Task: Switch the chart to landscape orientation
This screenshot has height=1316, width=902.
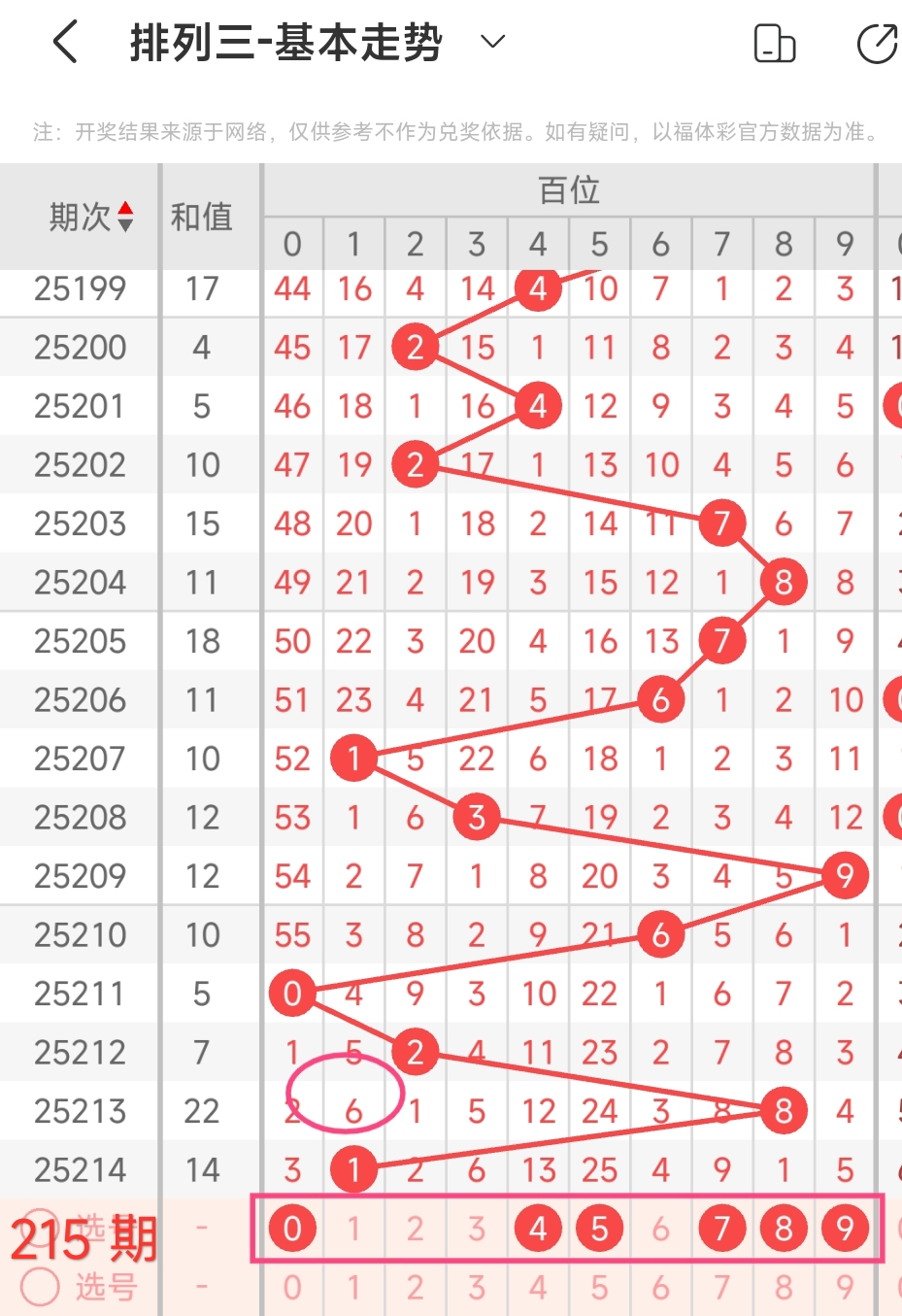Action: click(x=775, y=44)
